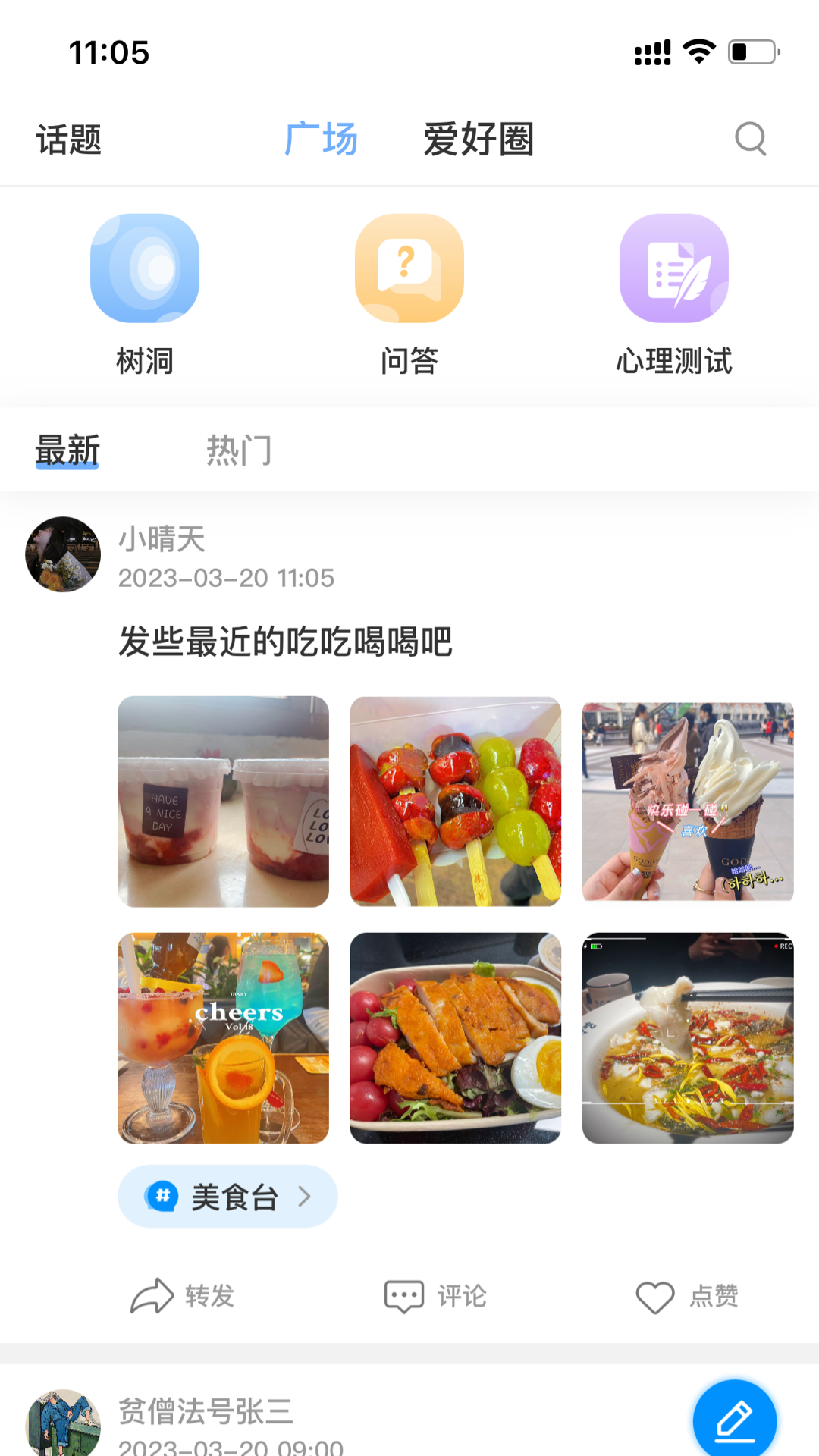
Task: Tap the hashtag icon inside the 美食台 tag
Action: tap(163, 1196)
